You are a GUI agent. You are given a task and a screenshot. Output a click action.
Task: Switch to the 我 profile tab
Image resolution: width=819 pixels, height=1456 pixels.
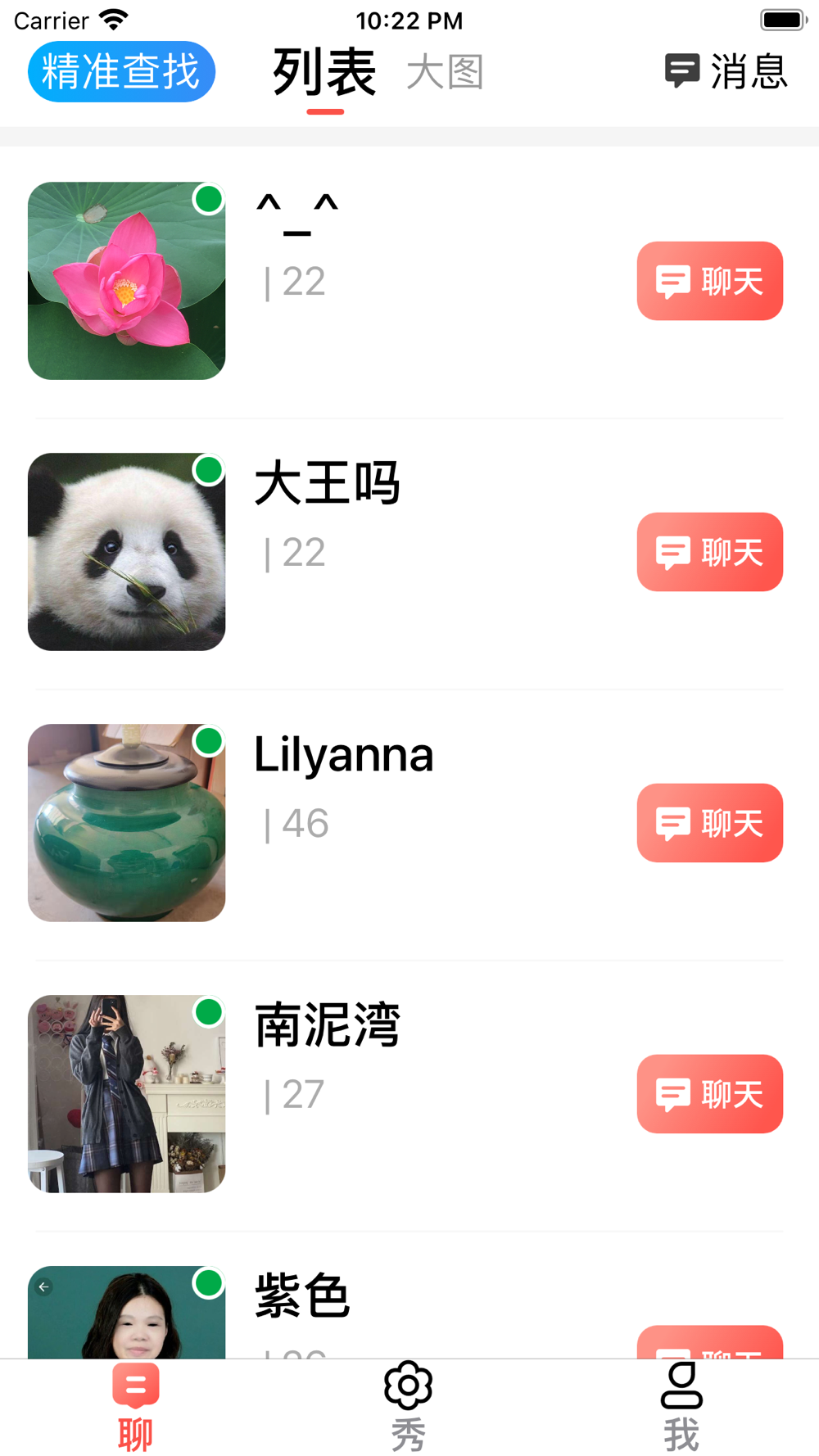pos(681,1407)
